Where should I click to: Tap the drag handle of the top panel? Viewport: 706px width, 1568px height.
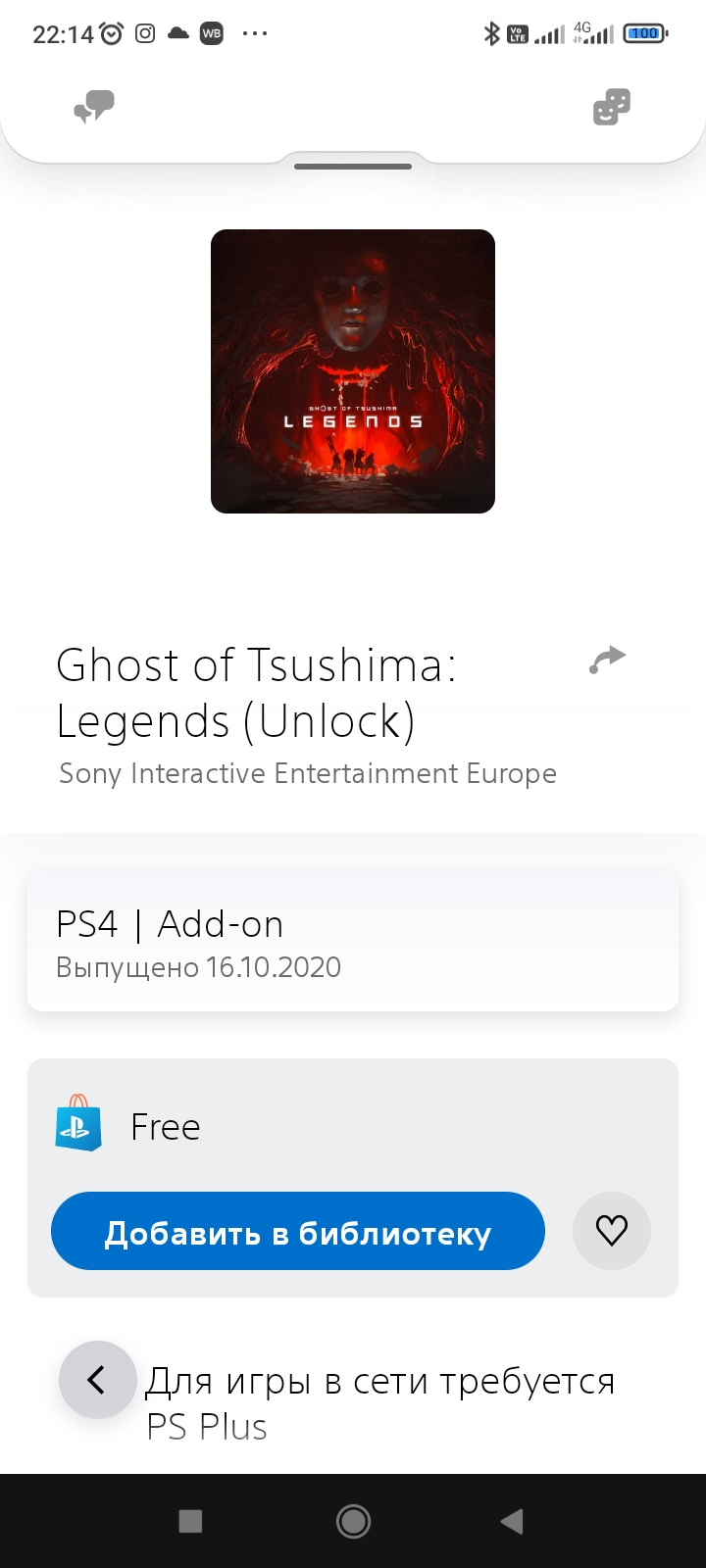[x=353, y=167]
